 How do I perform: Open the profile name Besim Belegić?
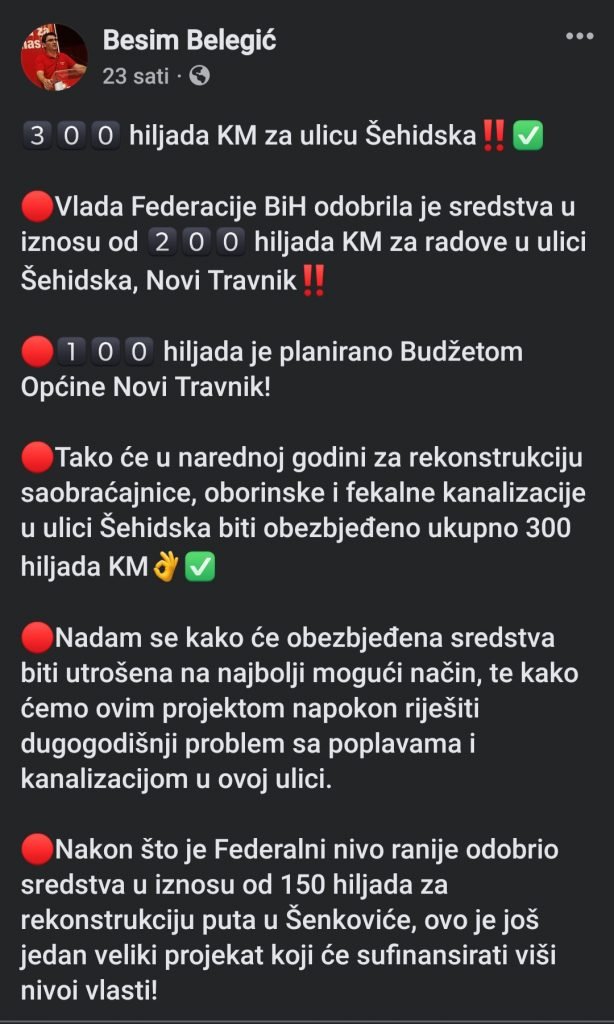(189, 41)
